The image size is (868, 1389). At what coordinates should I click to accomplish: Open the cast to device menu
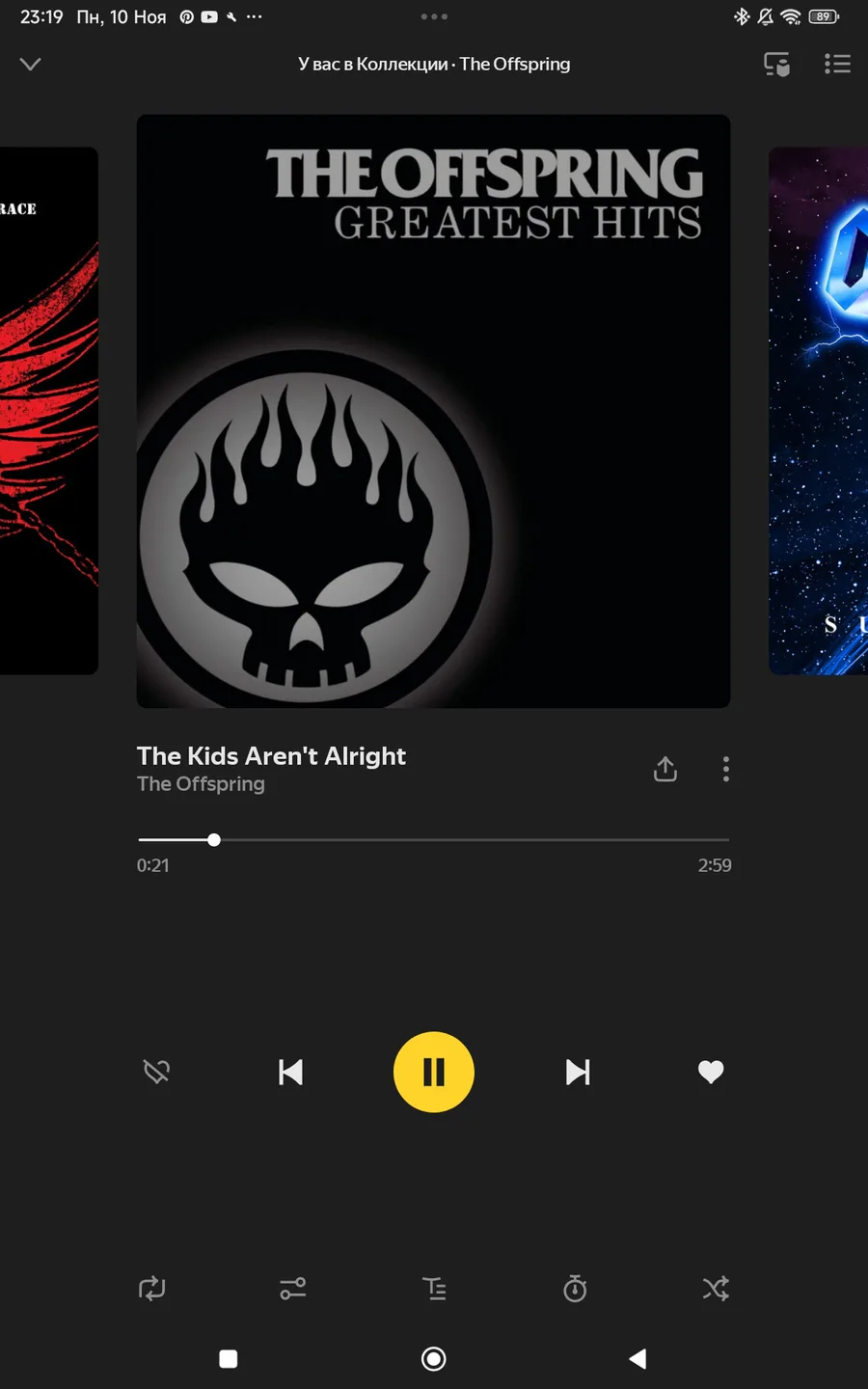coord(776,65)
